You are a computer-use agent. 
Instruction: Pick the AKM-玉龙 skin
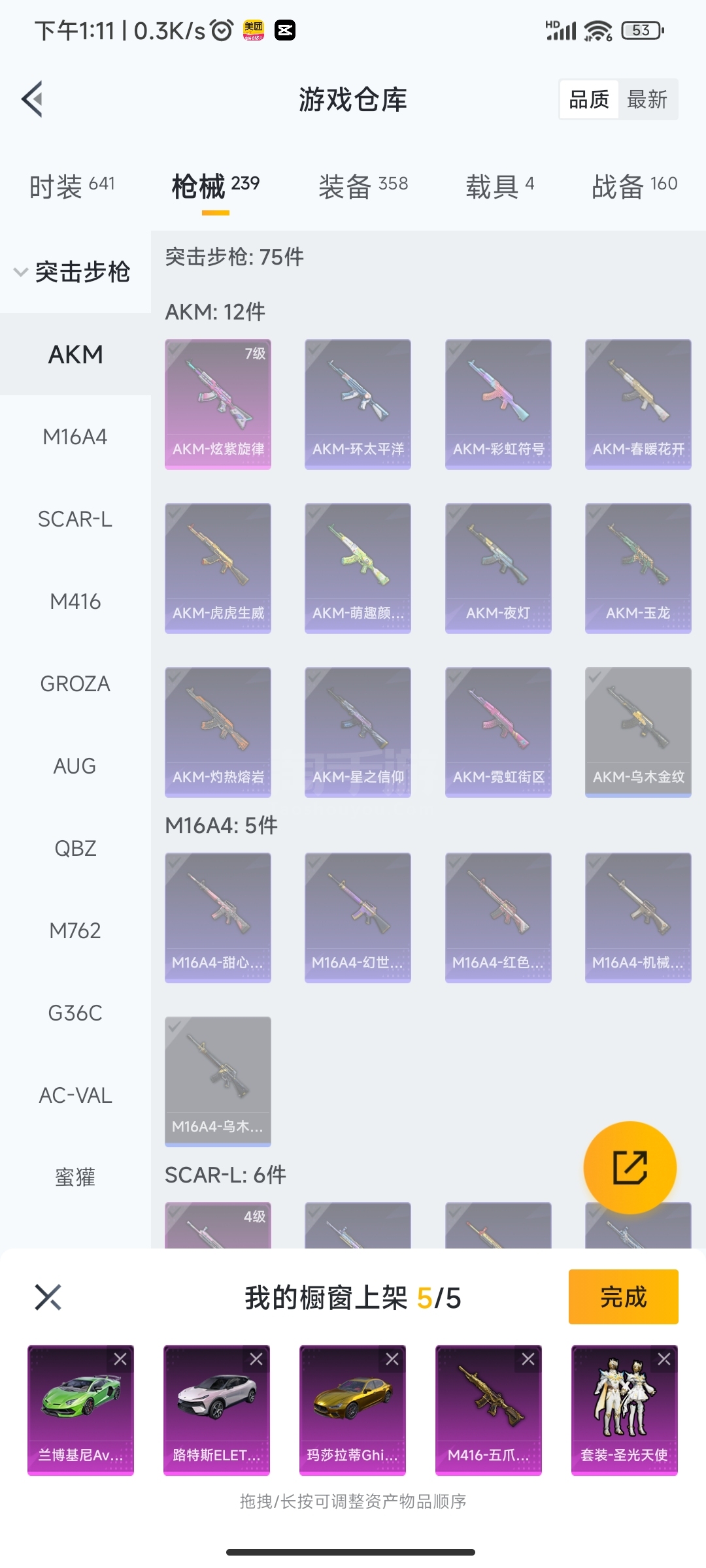638,568
